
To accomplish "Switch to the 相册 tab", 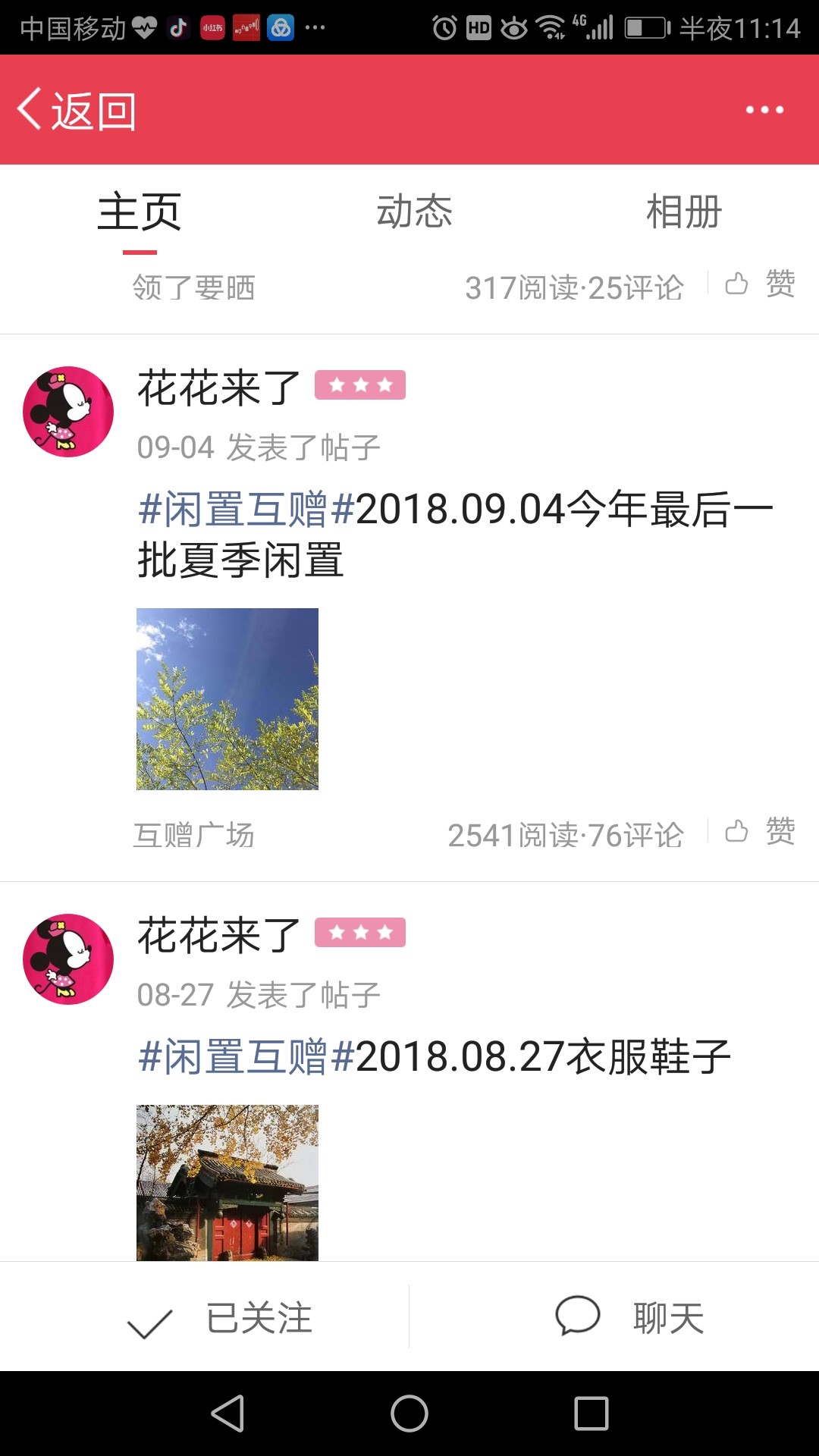I will tap(683, 212).
